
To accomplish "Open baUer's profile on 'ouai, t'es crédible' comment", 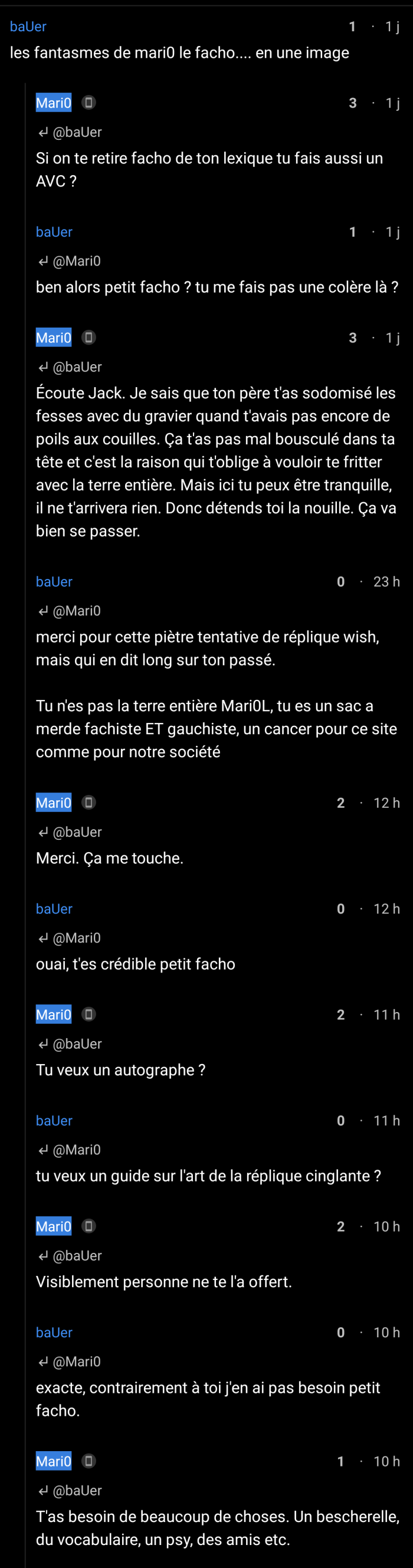I will click(x=54, y=909).
